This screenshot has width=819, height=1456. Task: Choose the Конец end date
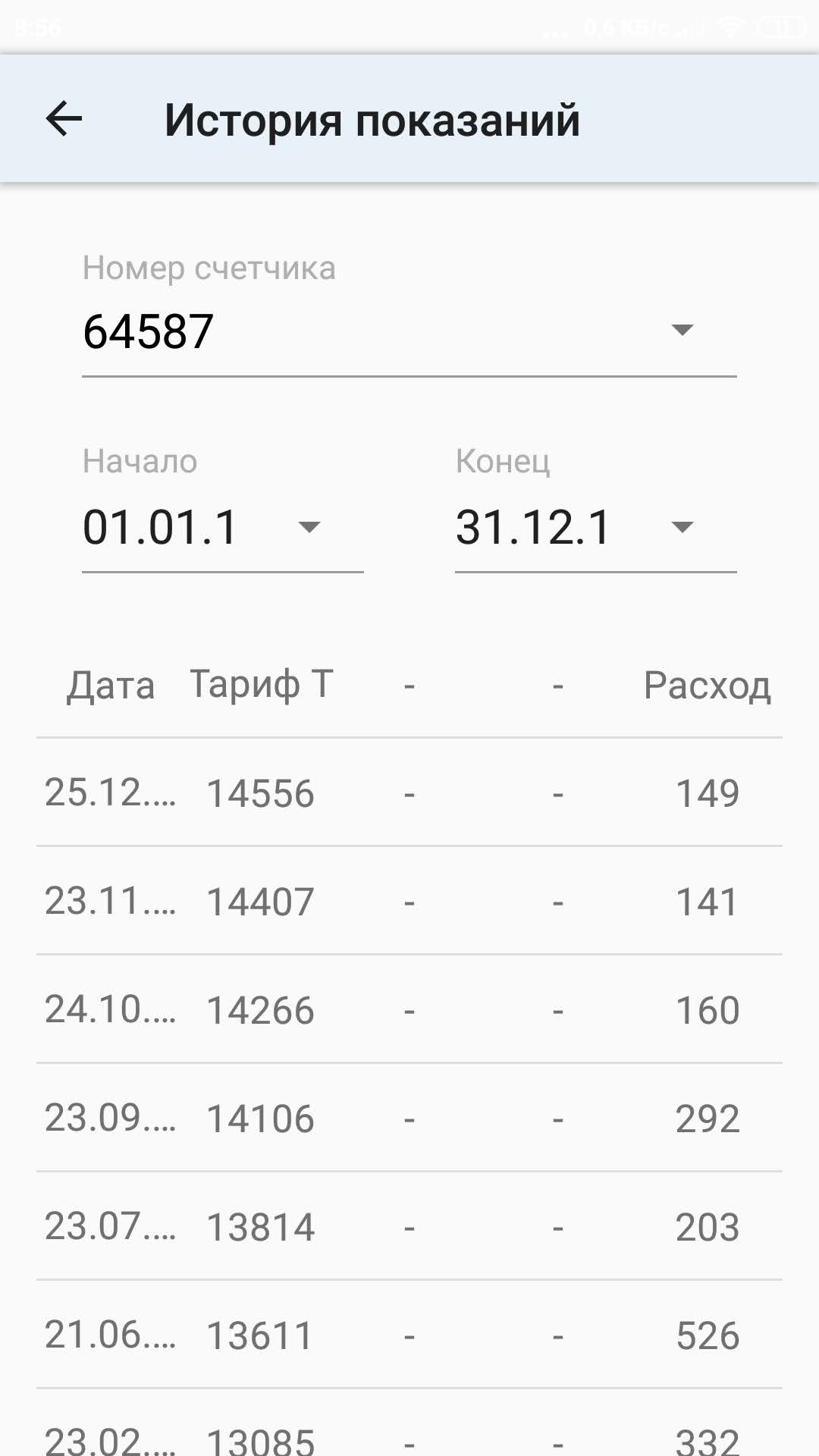pos(595,527)
